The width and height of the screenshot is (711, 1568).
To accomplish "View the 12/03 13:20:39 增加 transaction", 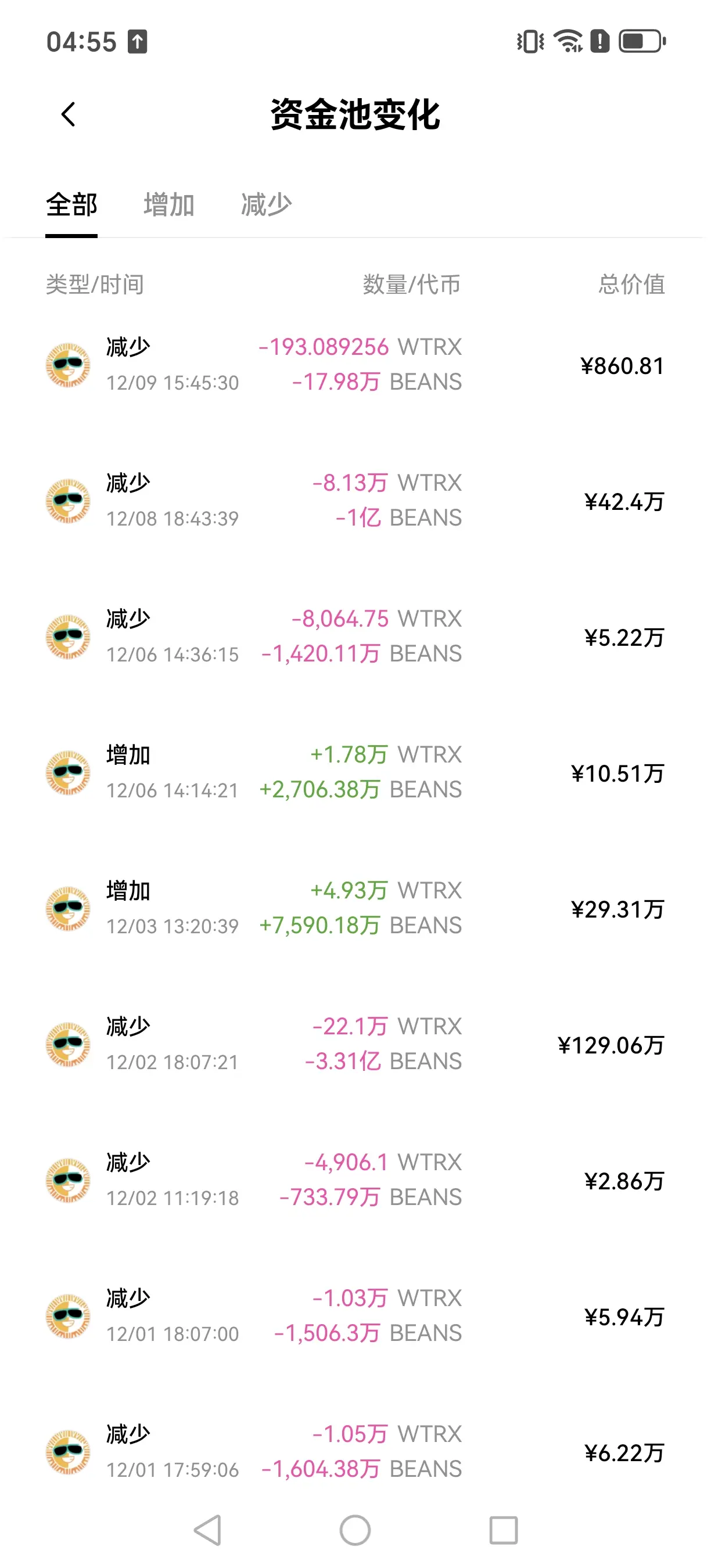I will point(355,908).
